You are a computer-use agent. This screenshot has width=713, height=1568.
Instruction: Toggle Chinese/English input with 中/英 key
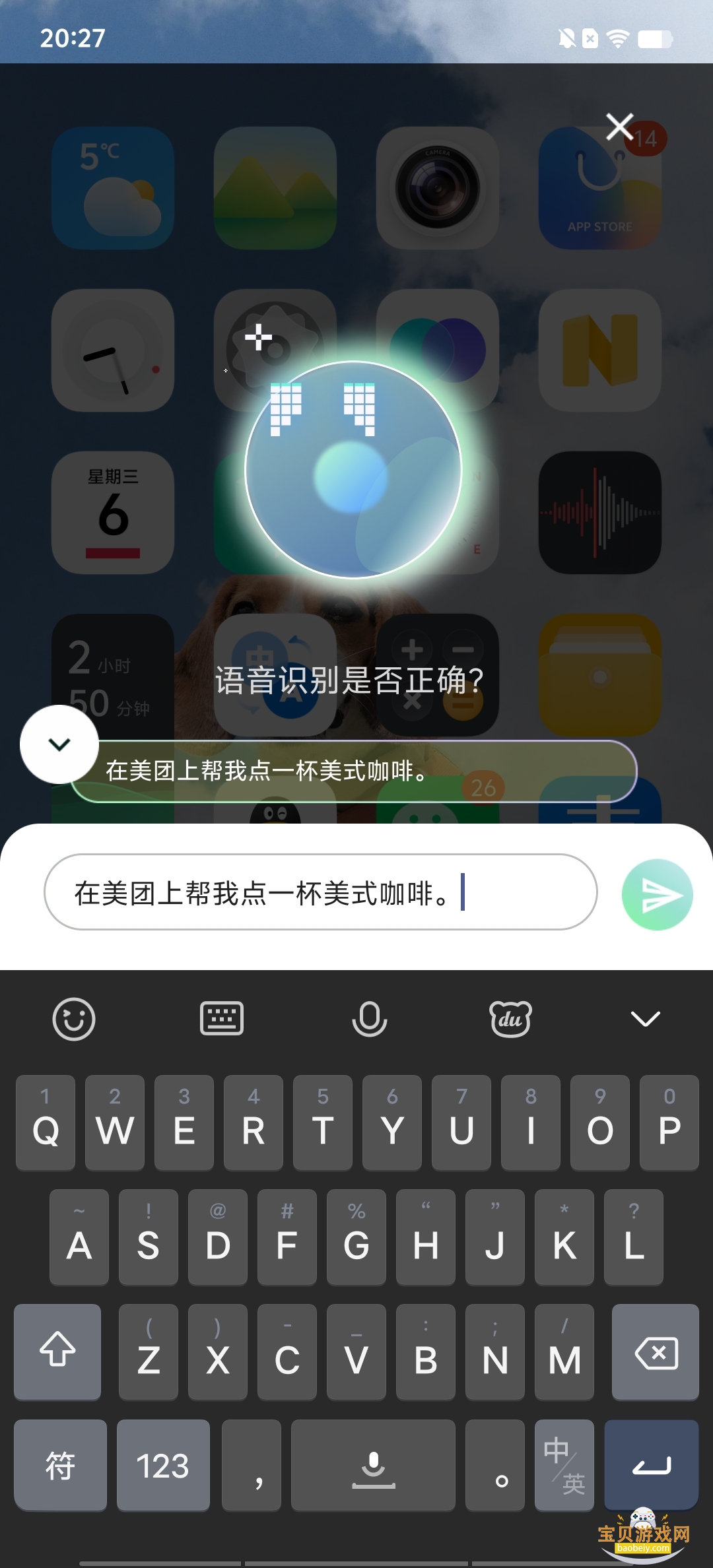pos(564,1465)
